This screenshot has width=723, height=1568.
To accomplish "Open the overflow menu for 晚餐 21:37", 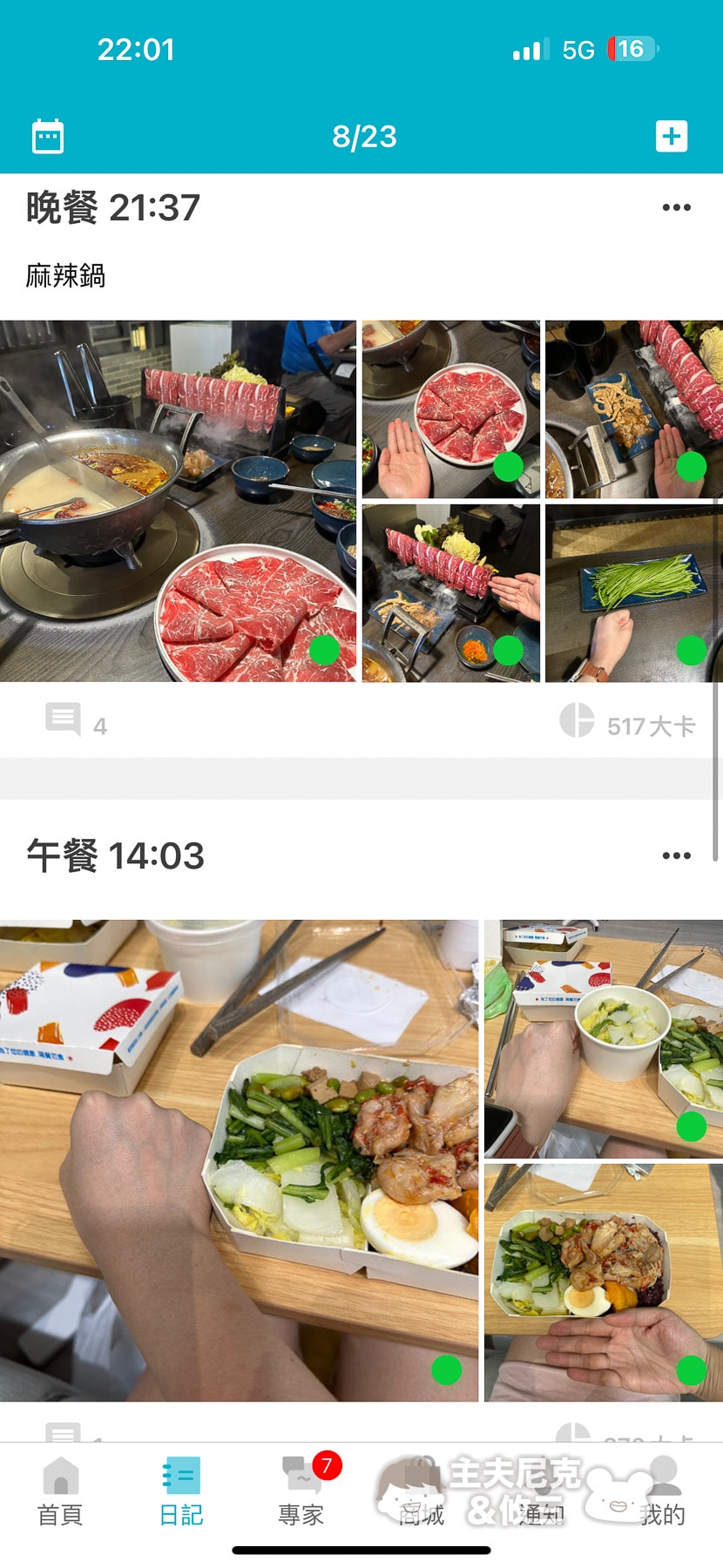I will 676,208.
